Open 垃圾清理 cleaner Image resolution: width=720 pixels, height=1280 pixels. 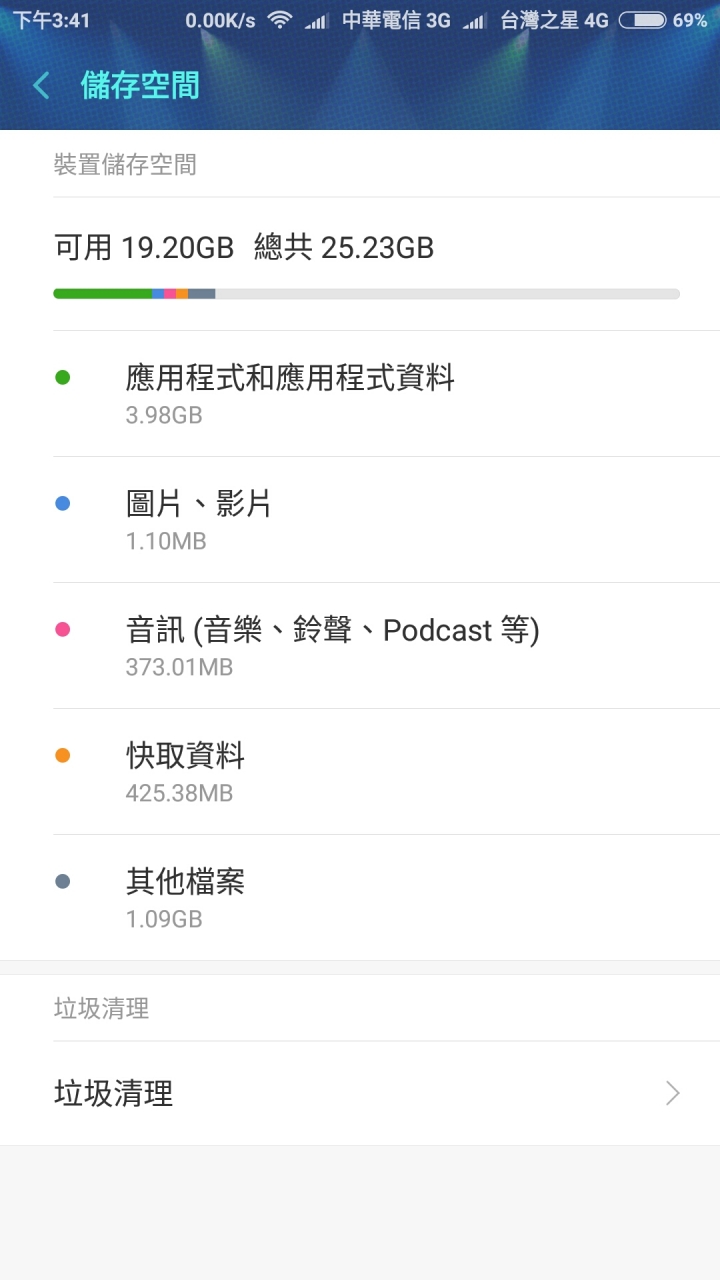pyautogui.click(x=360, y=1093)
